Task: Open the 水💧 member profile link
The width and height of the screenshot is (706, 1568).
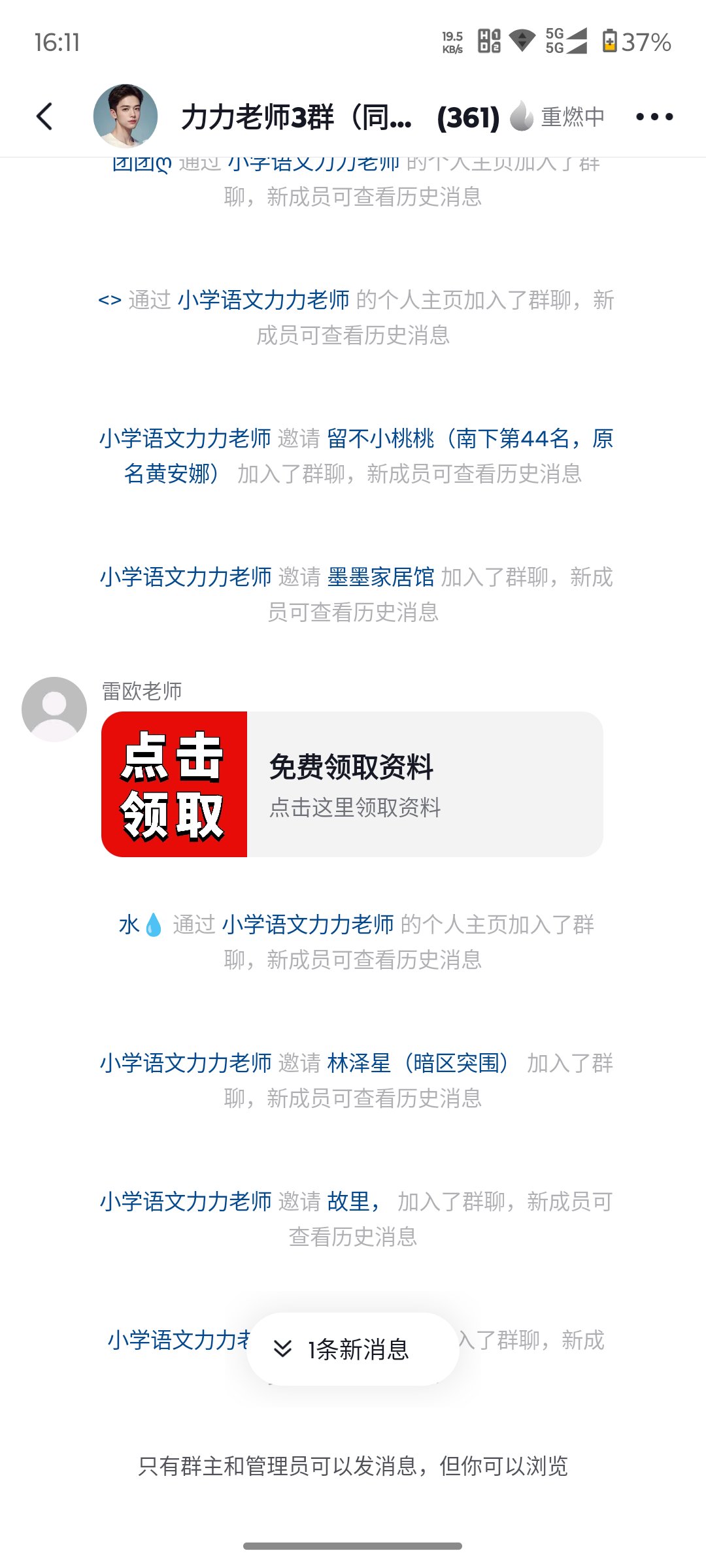Action: click(x=140, y=924)
